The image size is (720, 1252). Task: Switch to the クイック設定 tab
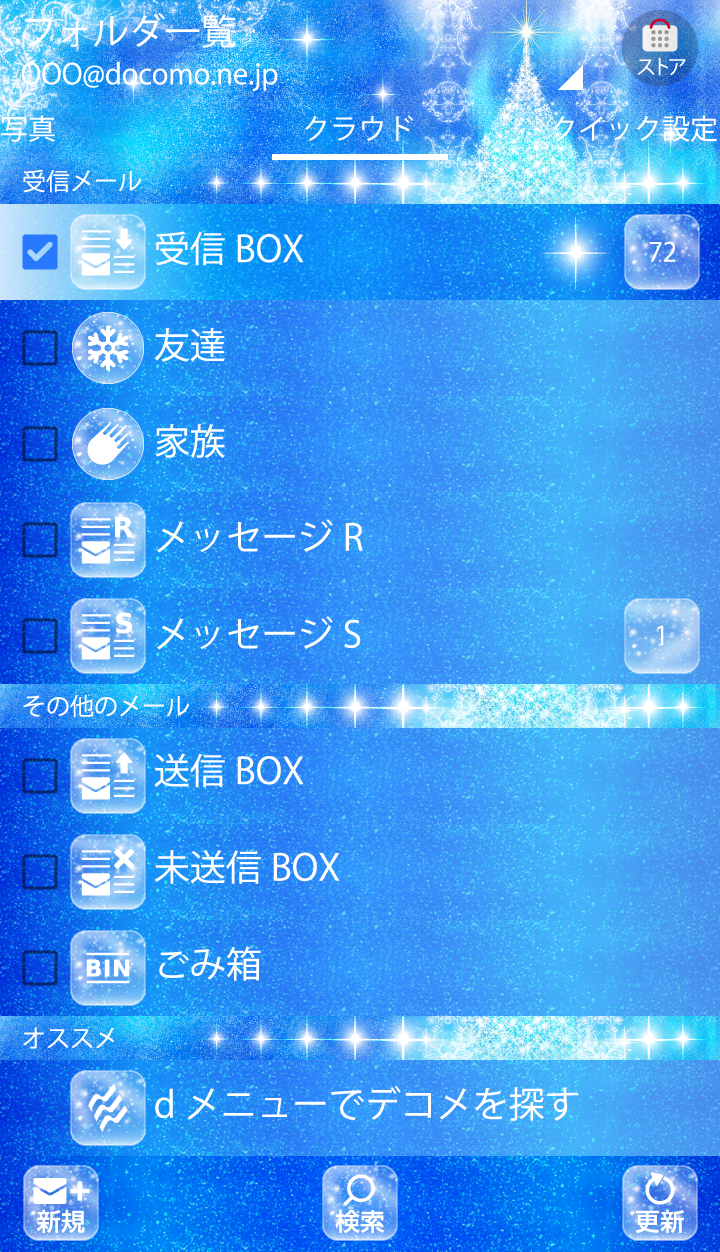(635, 129)
